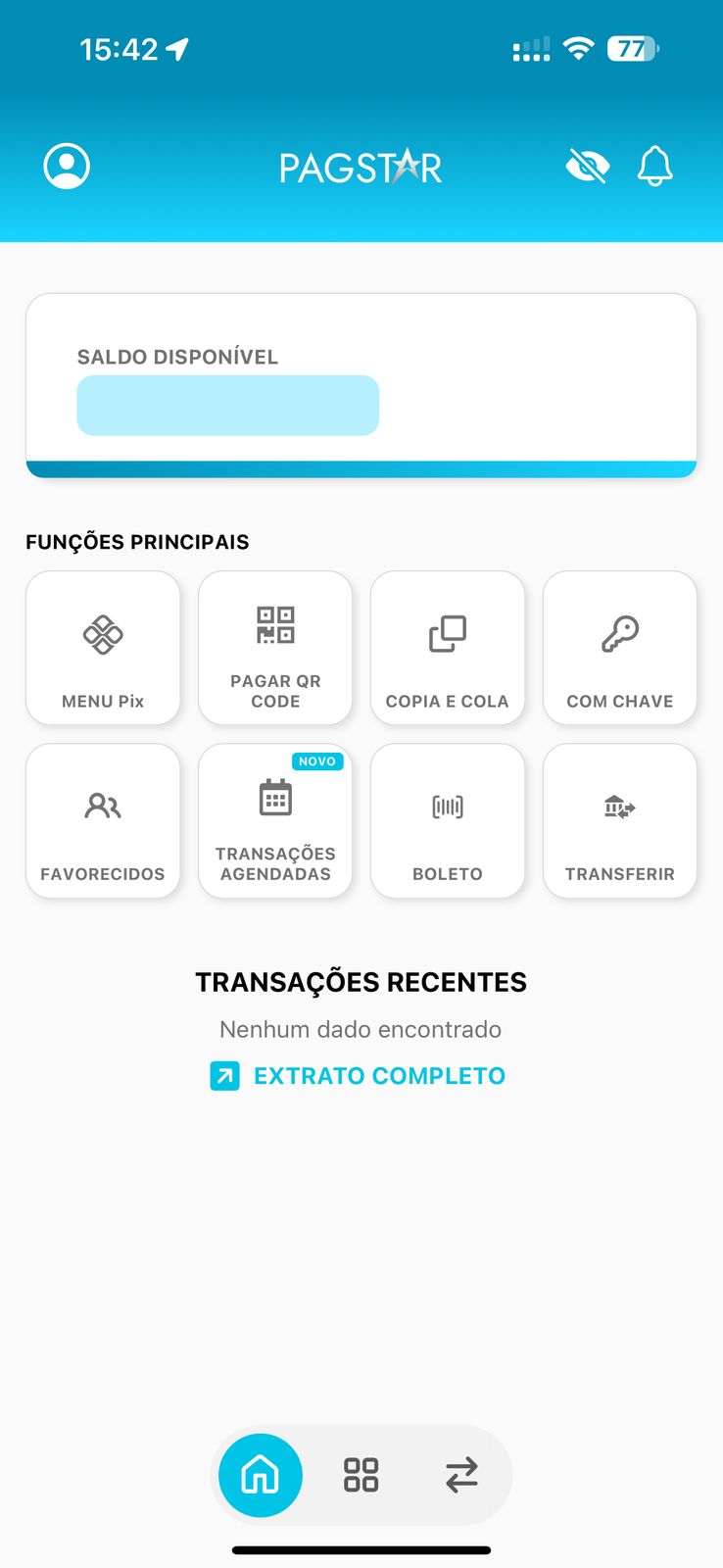Open FAVORECIDOS
Viewport: 723px width, 1568px height.
point(103,820)
